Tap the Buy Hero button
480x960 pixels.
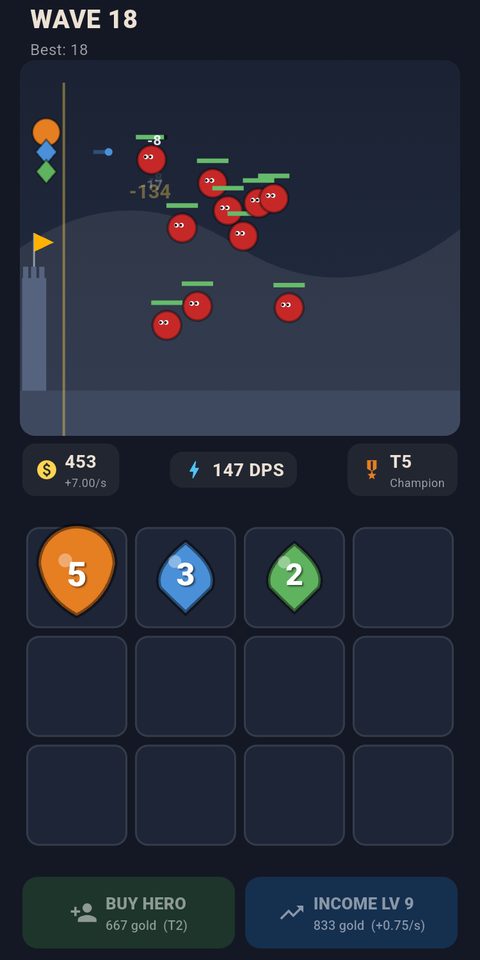click(x=129, y=912)
